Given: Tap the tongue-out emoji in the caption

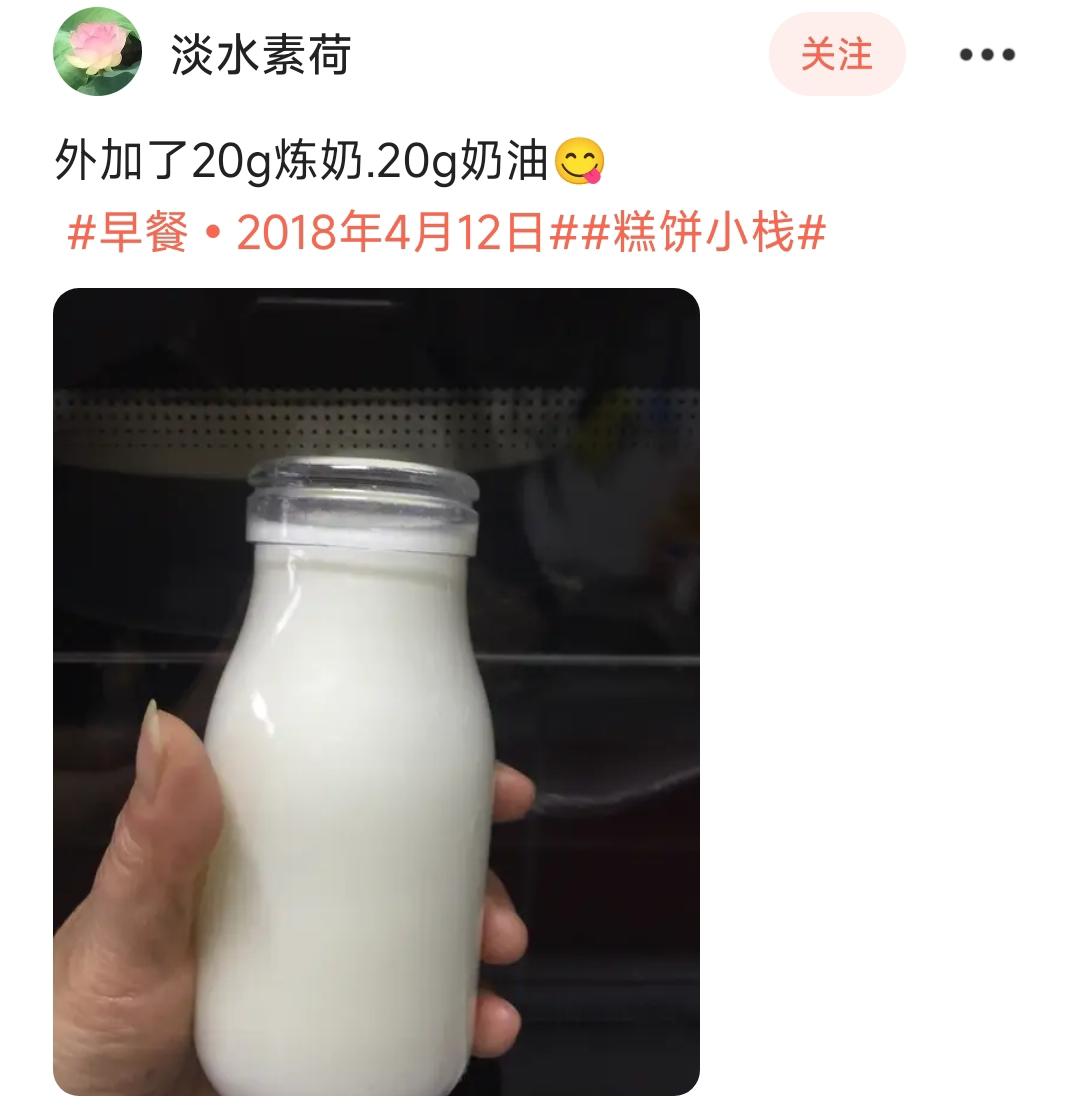Looking at the screenshot, I should click(582, 160).
